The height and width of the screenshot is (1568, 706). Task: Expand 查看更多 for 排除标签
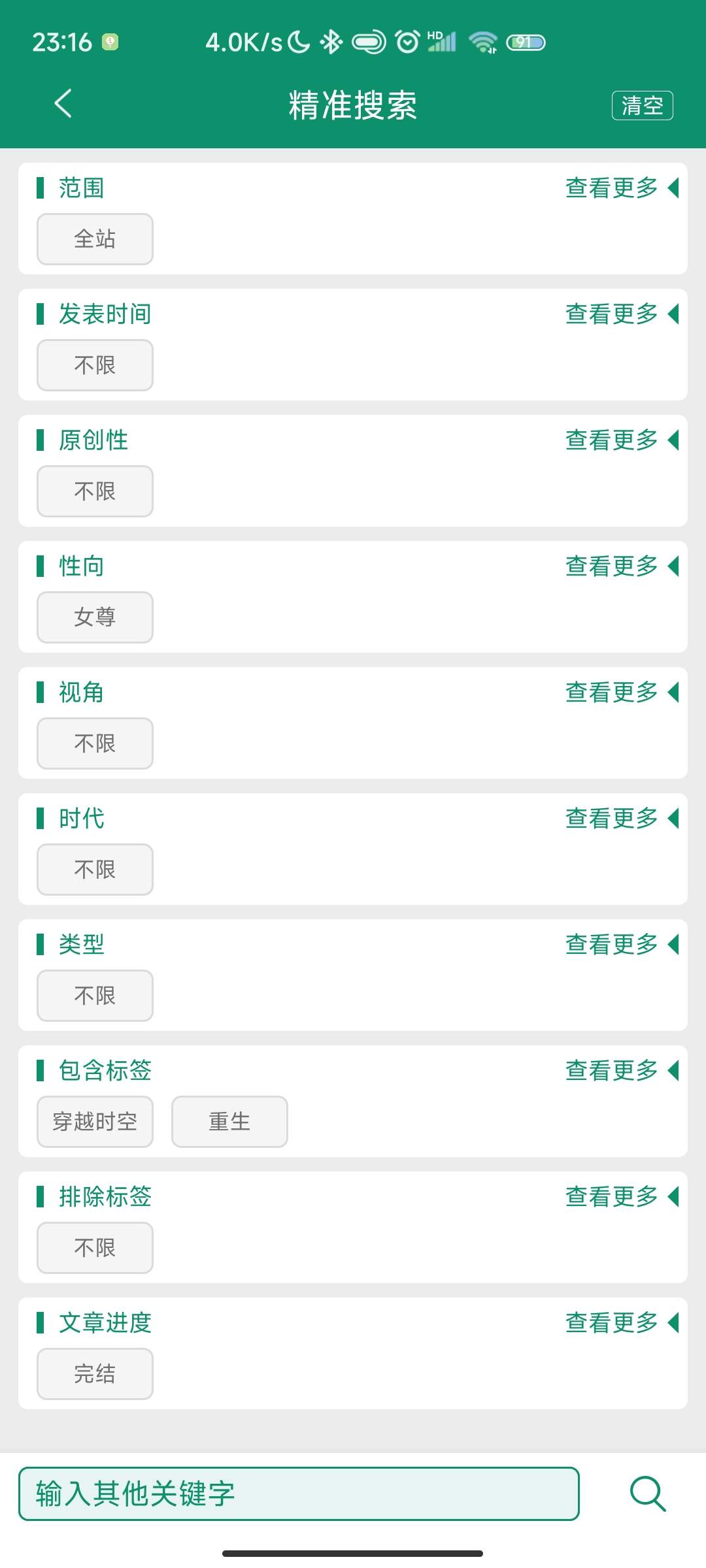click(x=622, y=1197)
